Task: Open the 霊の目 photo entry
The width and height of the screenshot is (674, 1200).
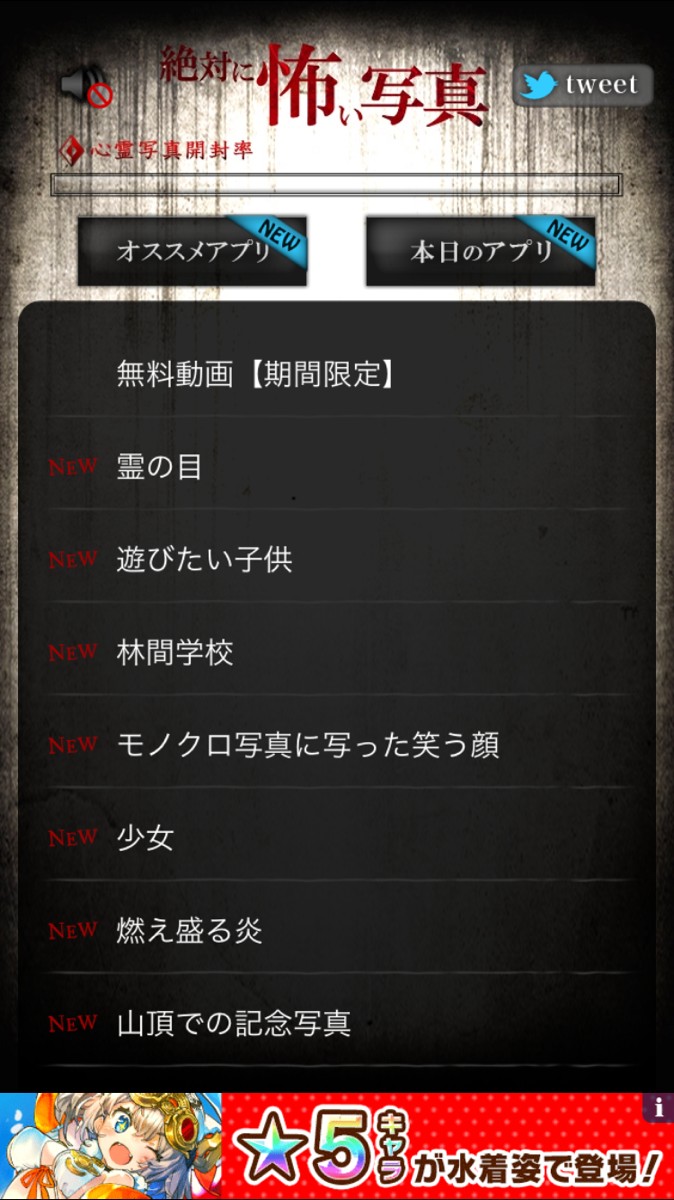Action: 337,466
